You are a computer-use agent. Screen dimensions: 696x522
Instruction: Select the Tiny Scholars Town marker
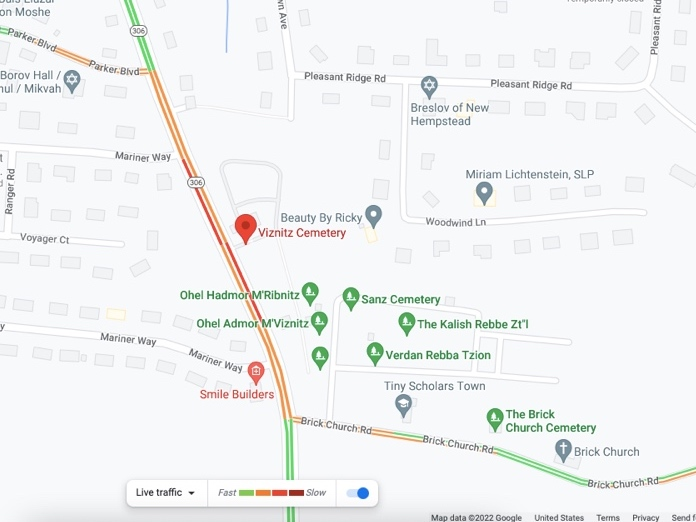coord(404,405)
